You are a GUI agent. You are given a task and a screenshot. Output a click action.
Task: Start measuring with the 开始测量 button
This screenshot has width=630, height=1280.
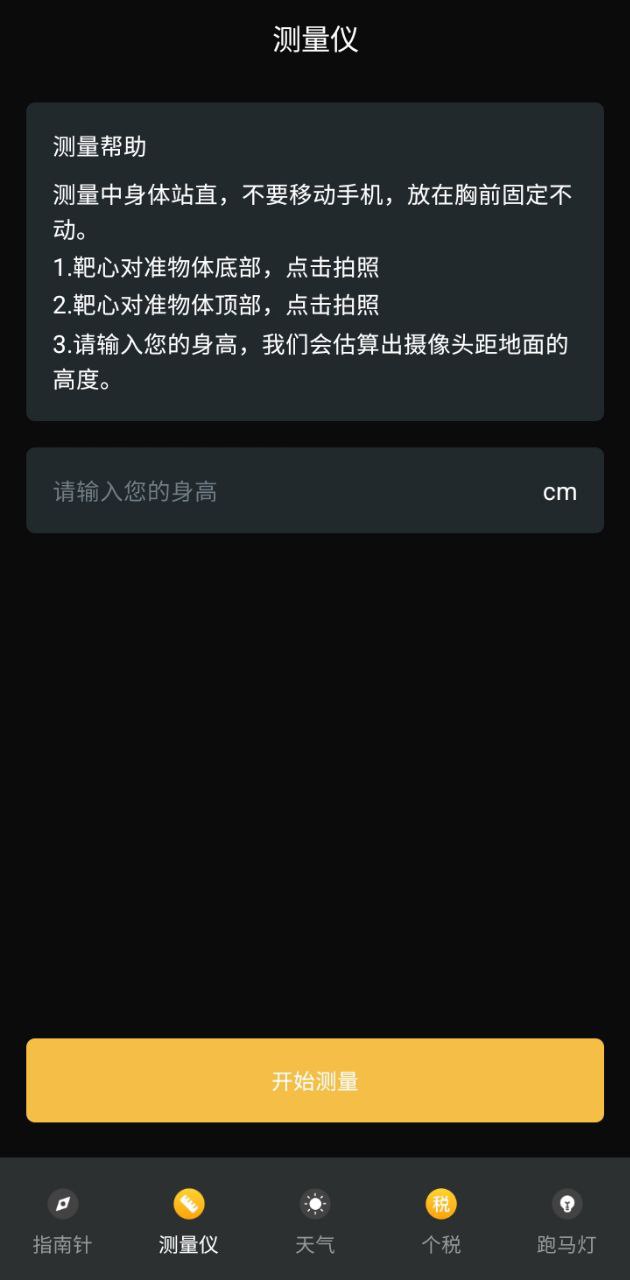[x=315, y=1081]
